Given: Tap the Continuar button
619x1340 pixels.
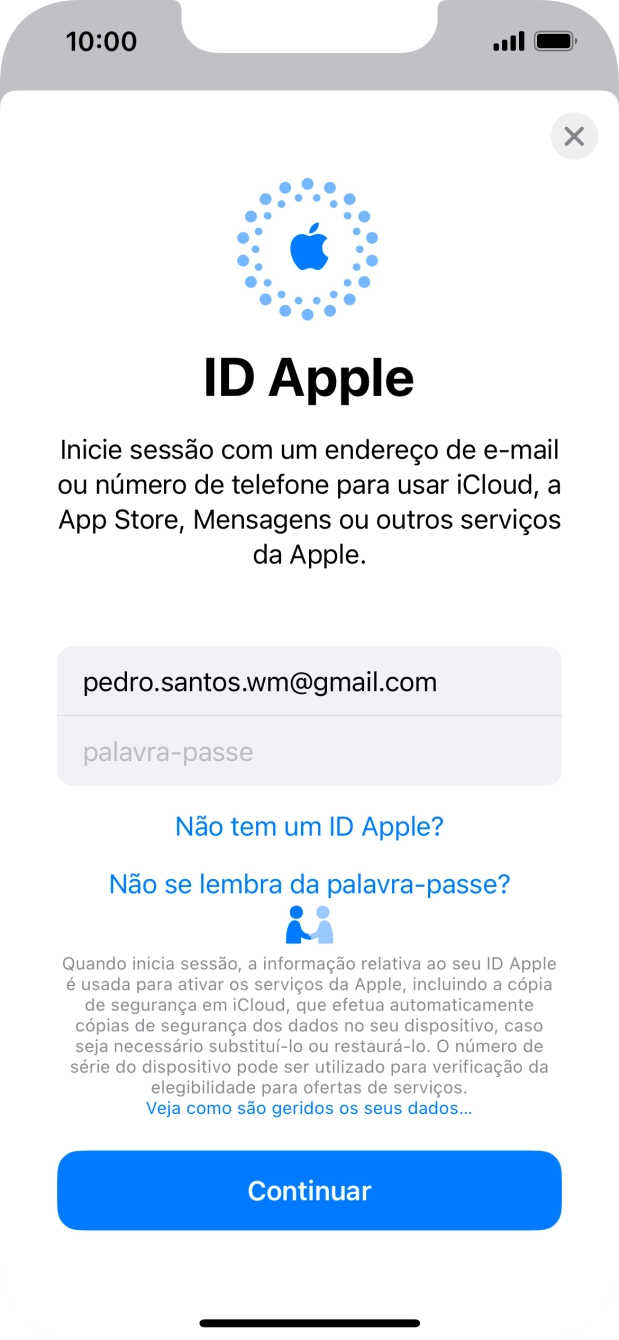Looking at the screenshot, I should point(309,1190).
